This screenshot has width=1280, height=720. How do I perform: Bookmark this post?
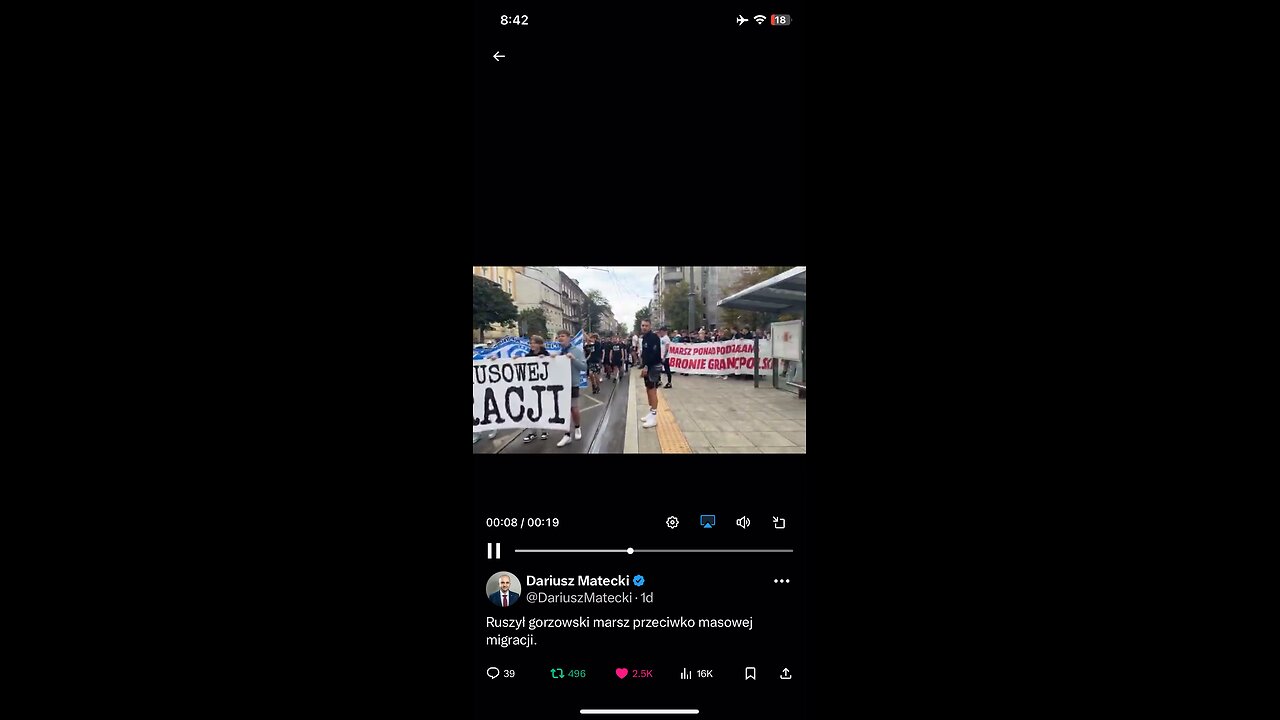(750, 674)
